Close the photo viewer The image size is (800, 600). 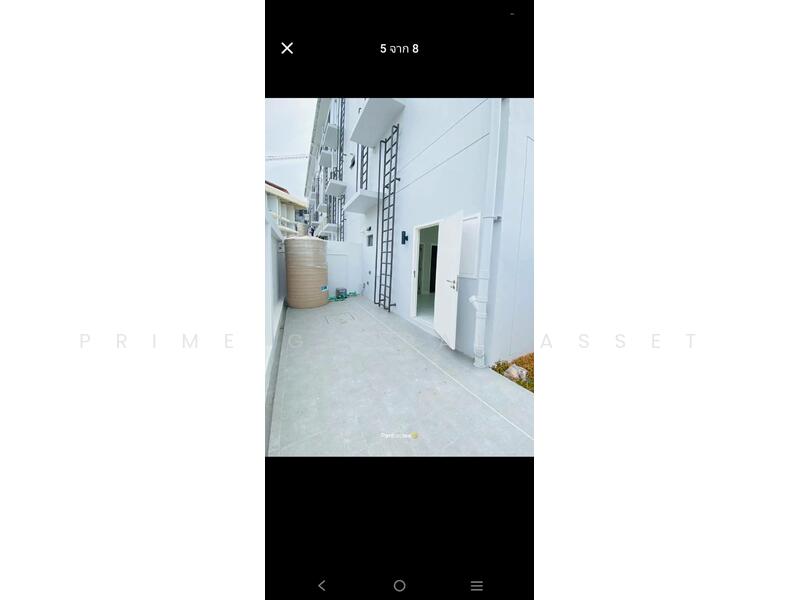(x=287, y=48)
